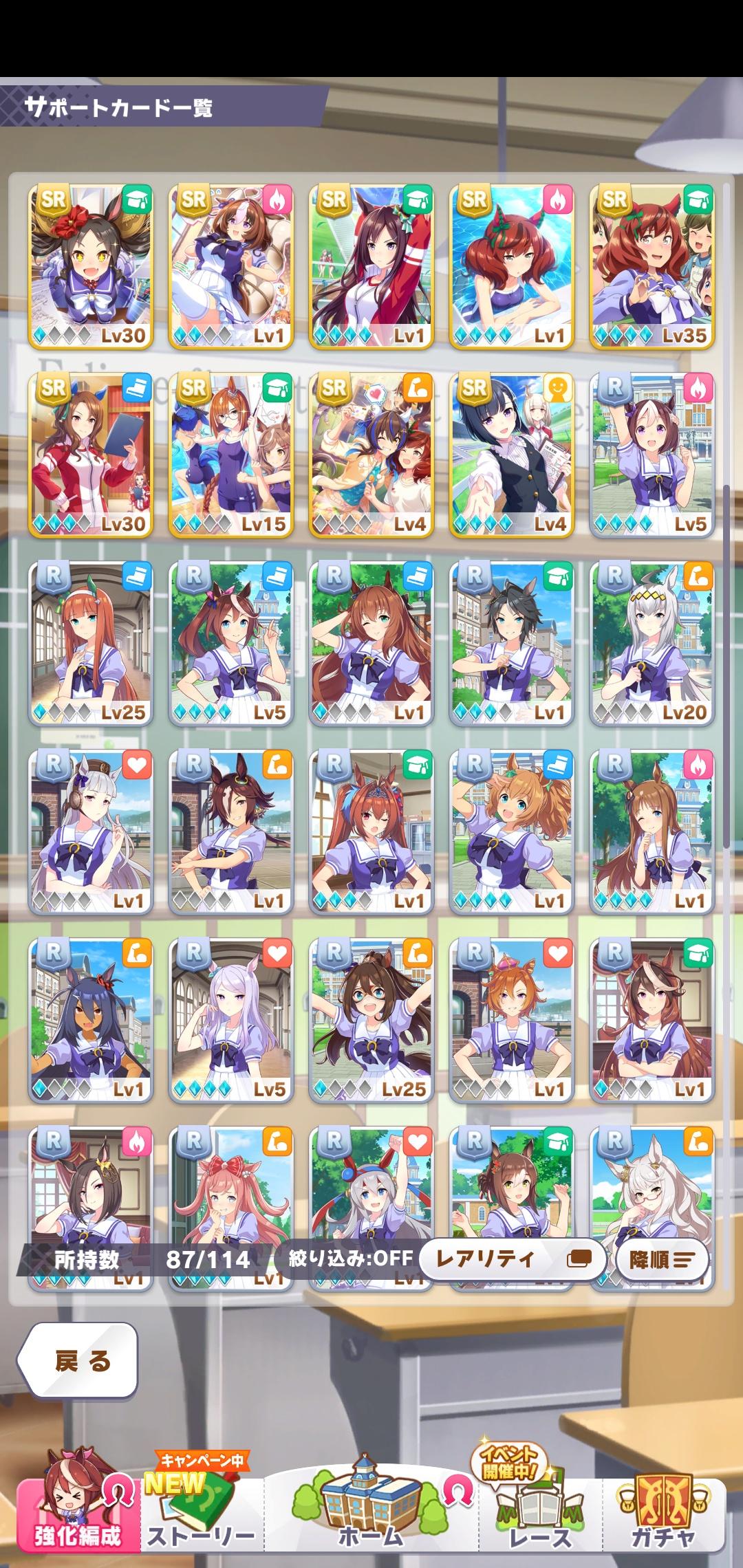The image size is (743, 1568).
Task: Open the R Lv25 card with glasses
Action: 371,1021
